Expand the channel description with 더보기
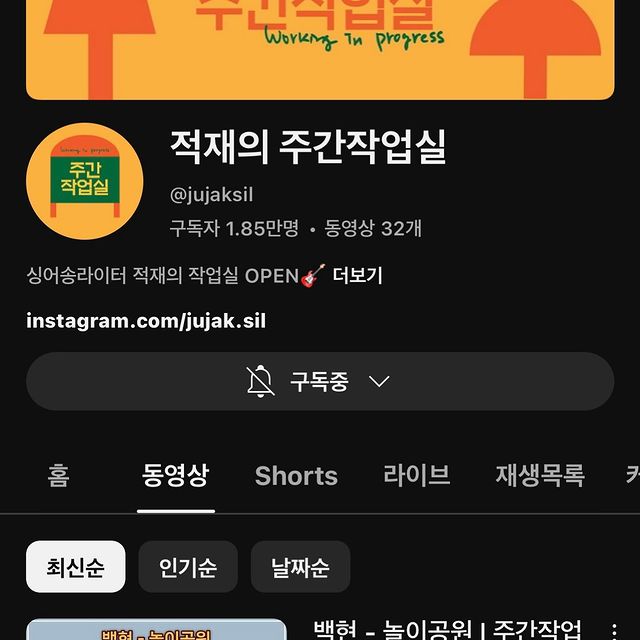640x640 pixels. click(x=357, y=275)
